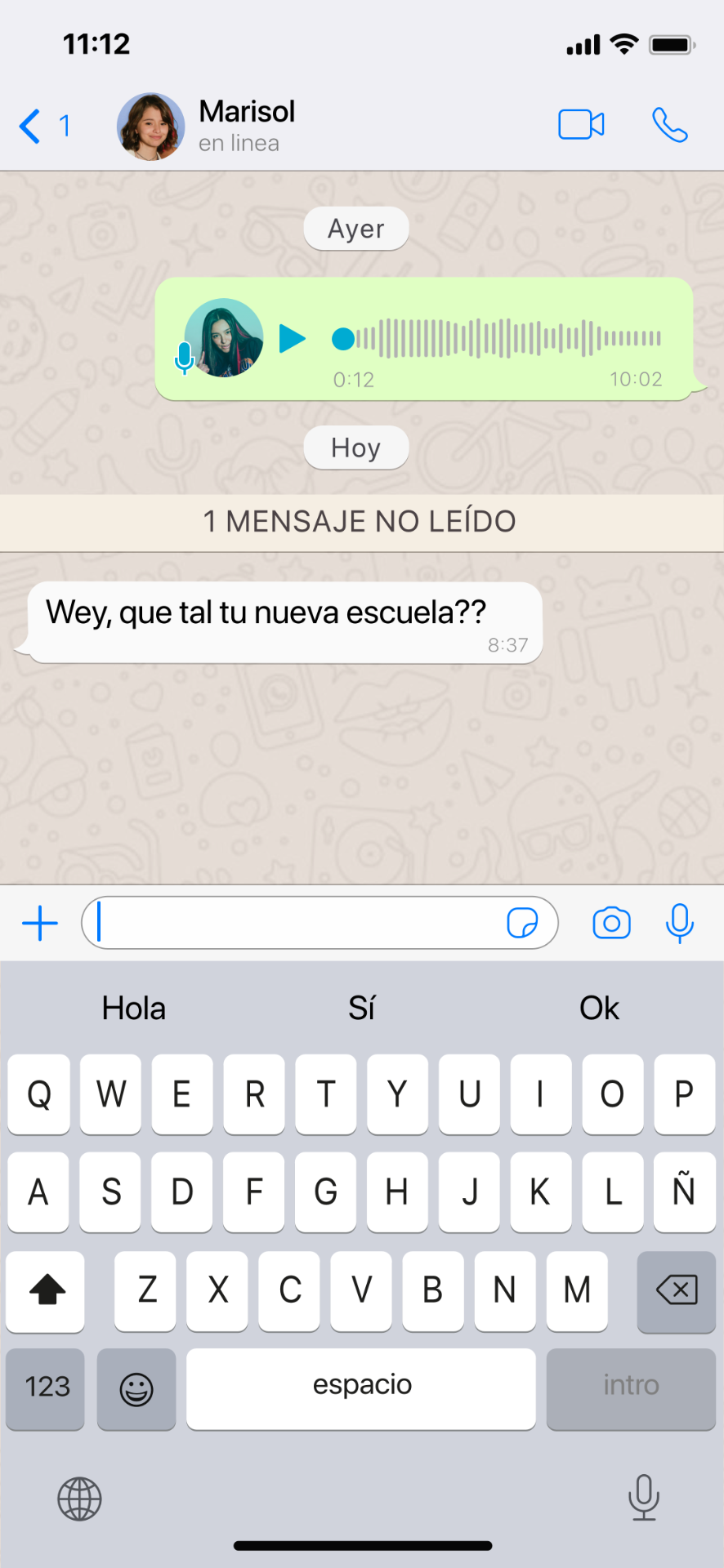Open Marisol's contact info
Image resolution: width=724 pixels, height=1568 pixels.
coord(245,126)
